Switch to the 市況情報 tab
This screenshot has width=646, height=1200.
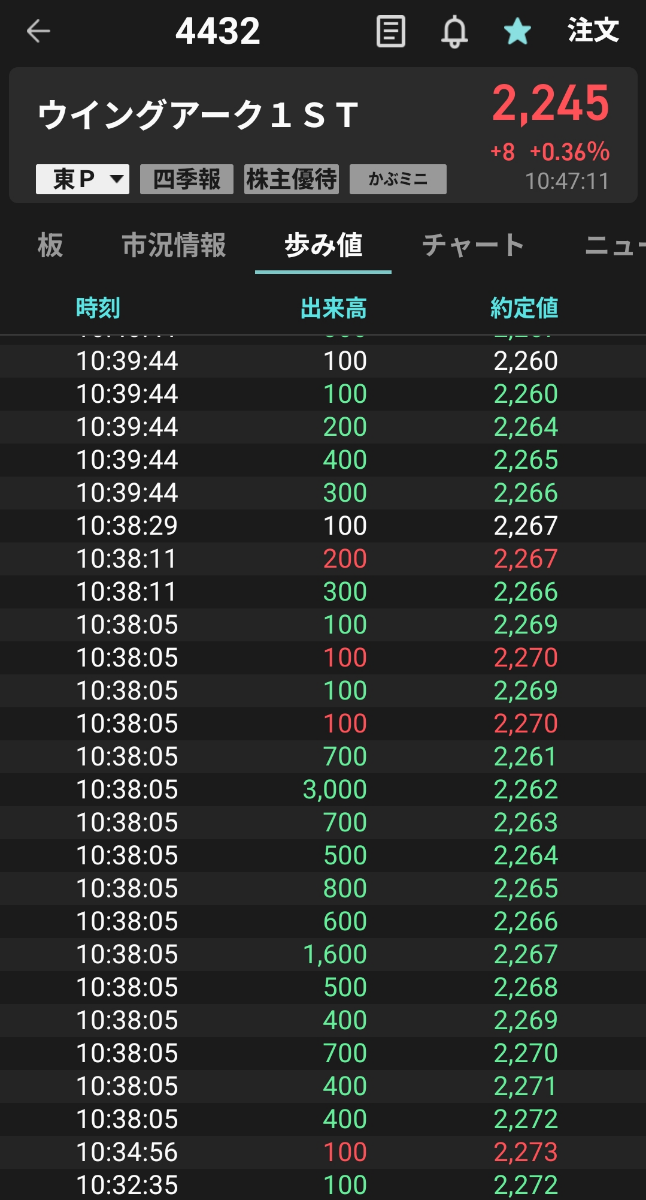[174, 245]
